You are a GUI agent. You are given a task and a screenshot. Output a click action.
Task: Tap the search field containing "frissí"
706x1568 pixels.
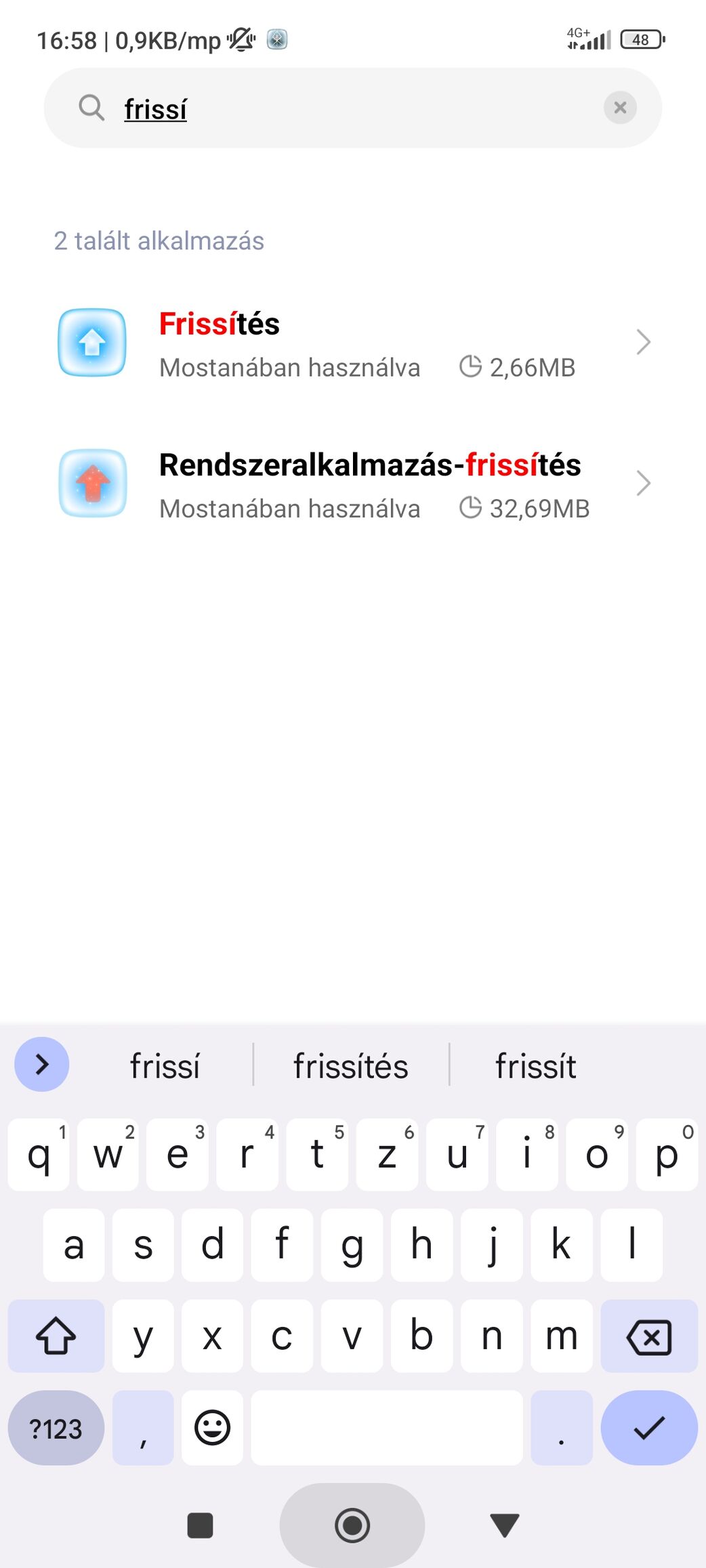(352, 108)
